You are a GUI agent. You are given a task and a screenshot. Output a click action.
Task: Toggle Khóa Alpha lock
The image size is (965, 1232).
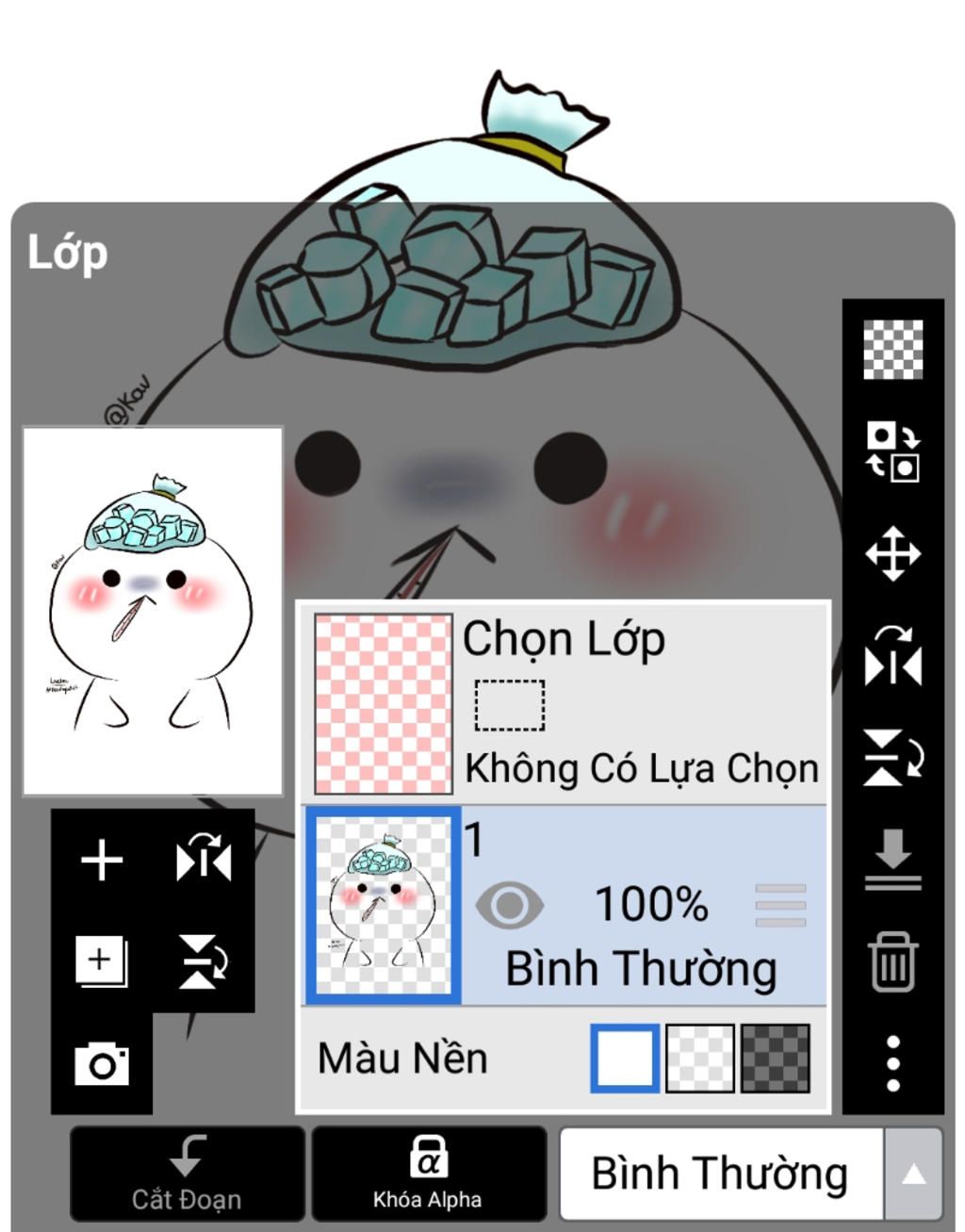pos(428,1174)
